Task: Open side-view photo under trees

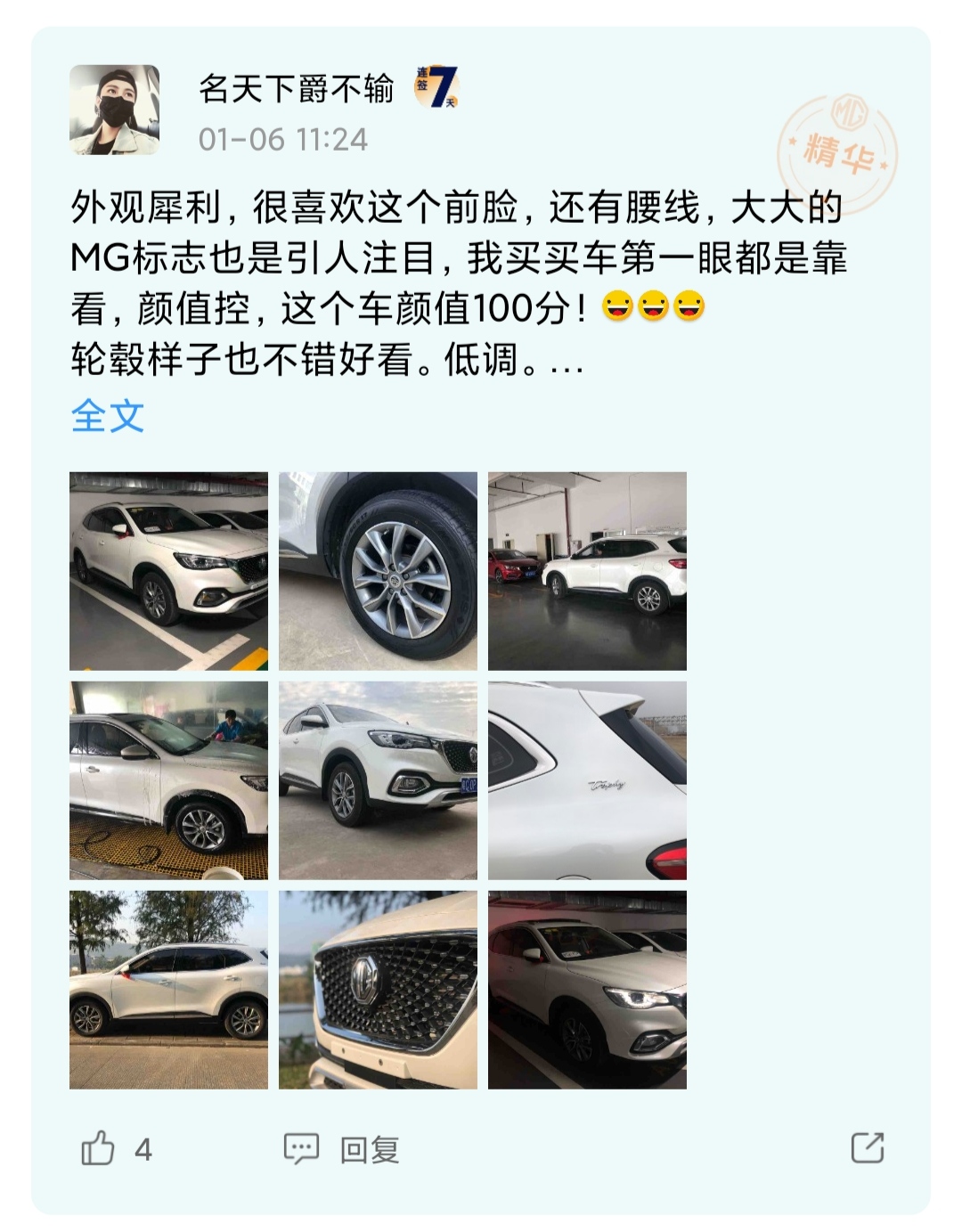Action: click(168, 990)
